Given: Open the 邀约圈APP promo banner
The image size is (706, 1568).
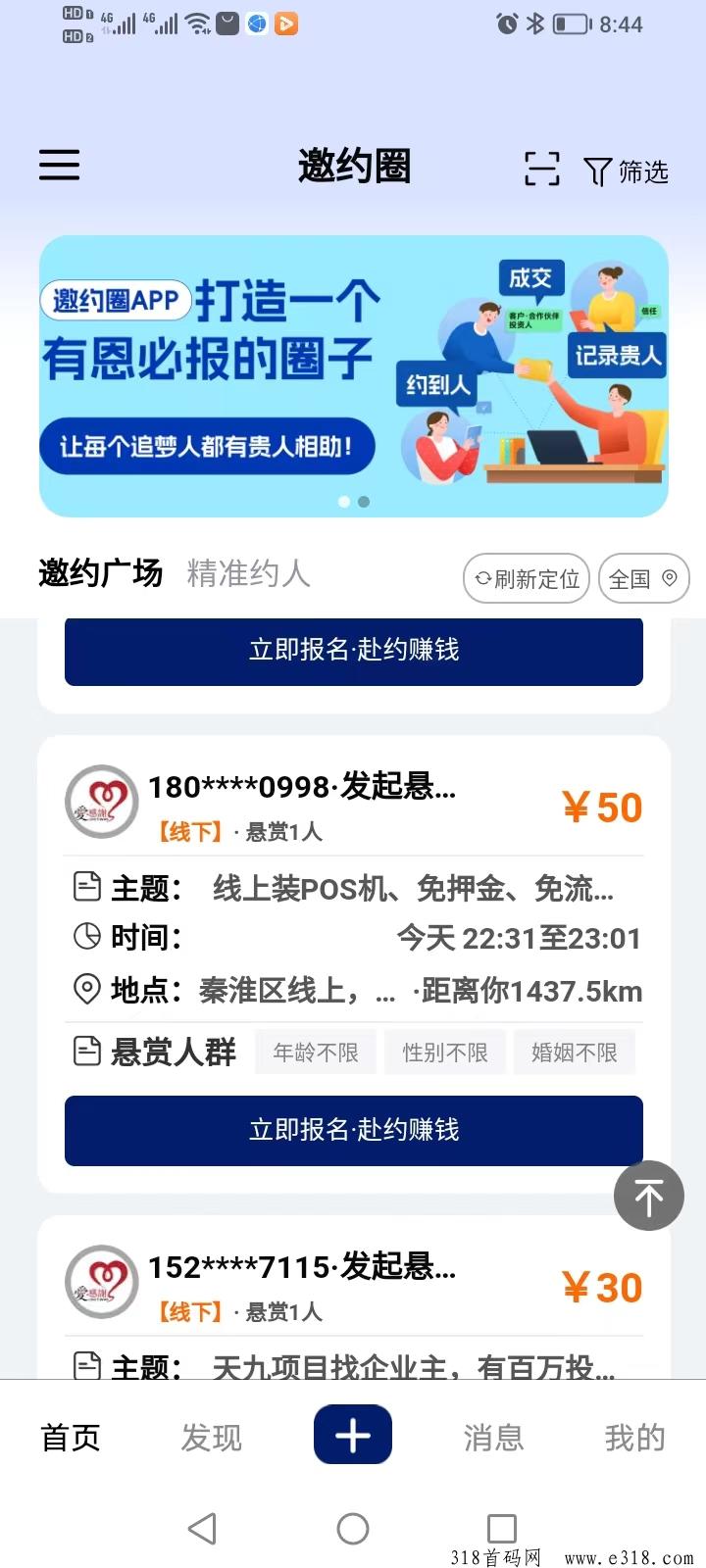Looking at the screenshot, I should [353, 375].
